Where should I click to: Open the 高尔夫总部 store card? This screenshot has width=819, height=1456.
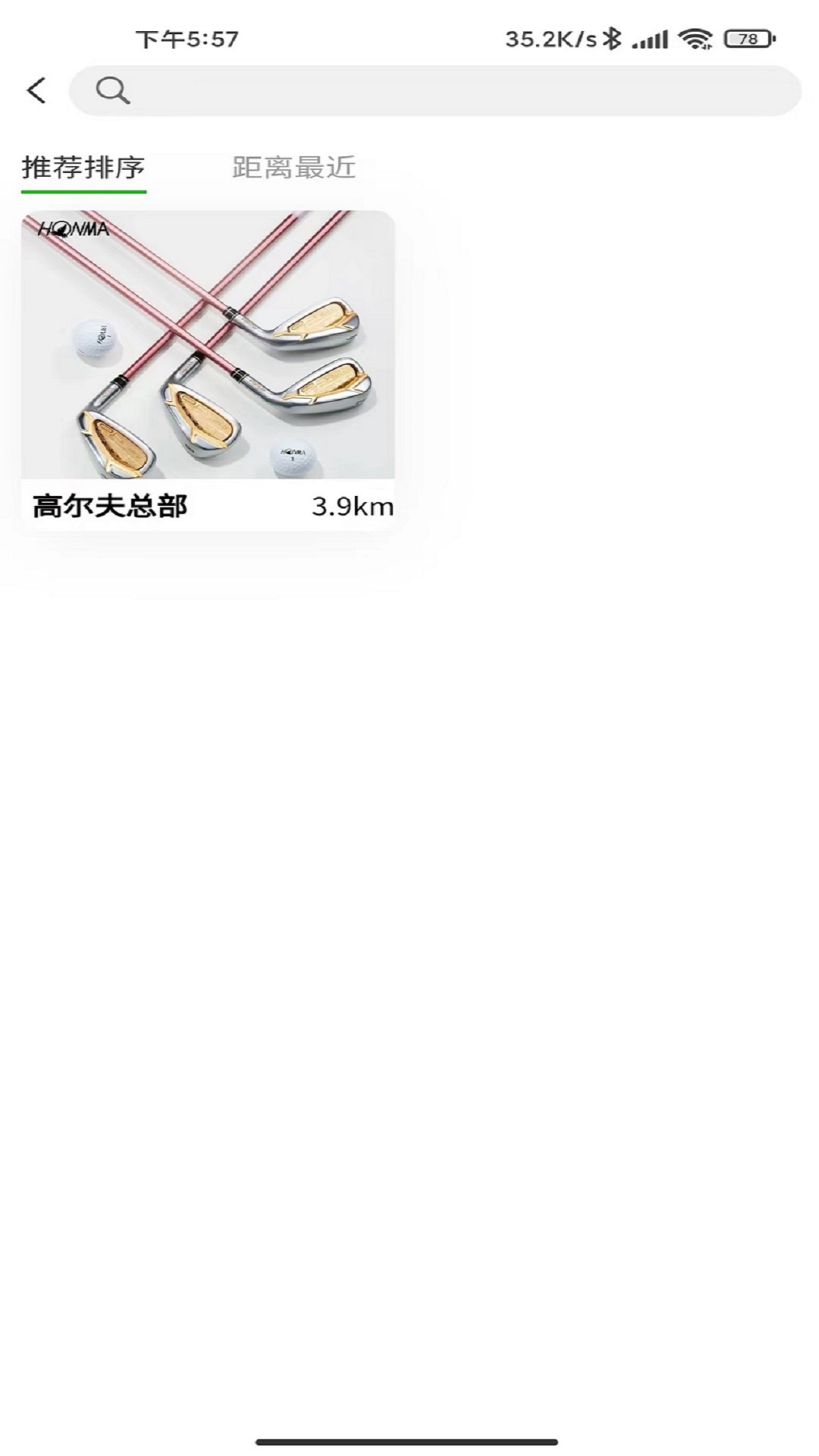[208, 372]
